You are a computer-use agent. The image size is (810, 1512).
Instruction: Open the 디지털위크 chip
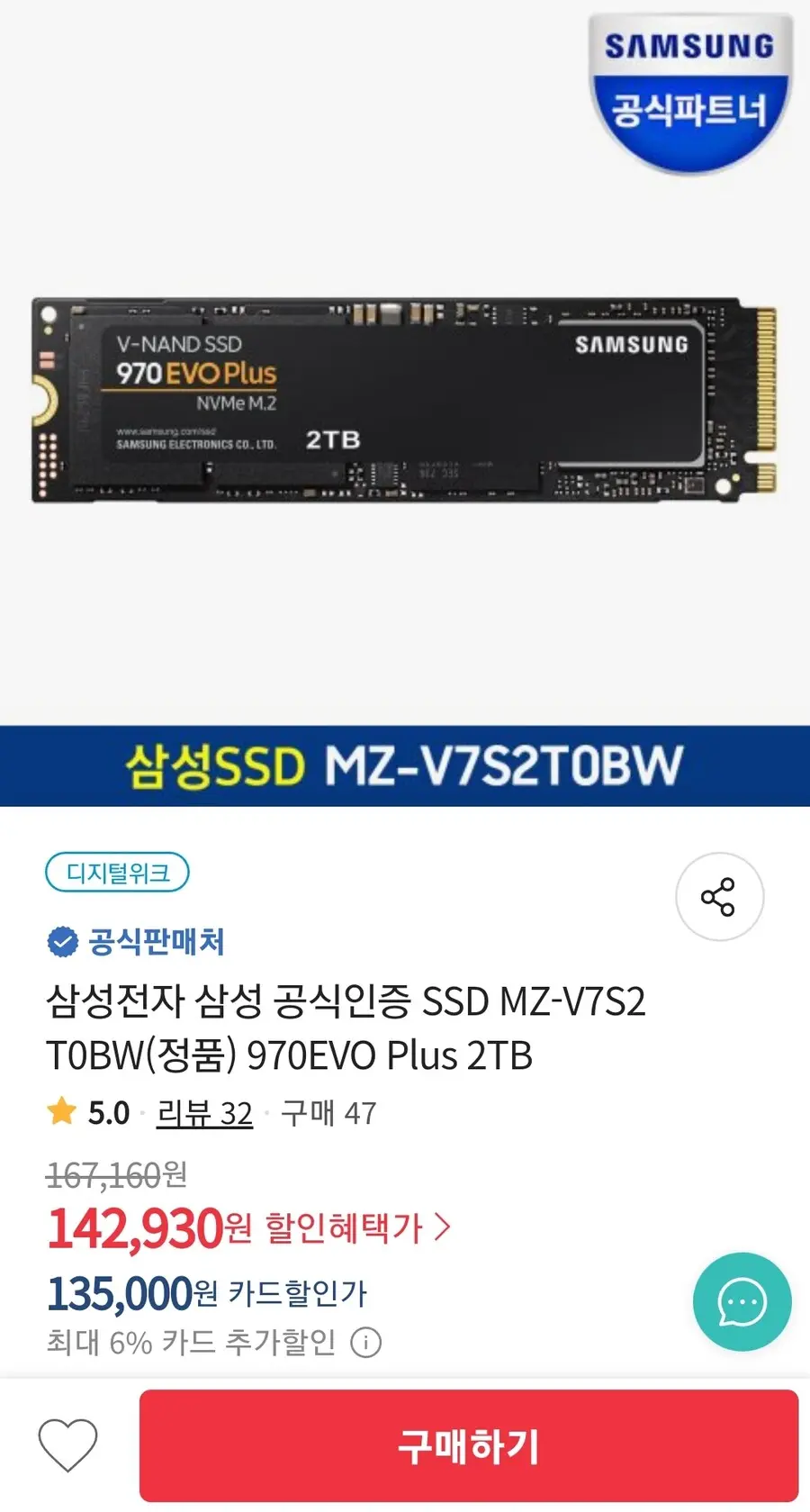coord(117,873)
